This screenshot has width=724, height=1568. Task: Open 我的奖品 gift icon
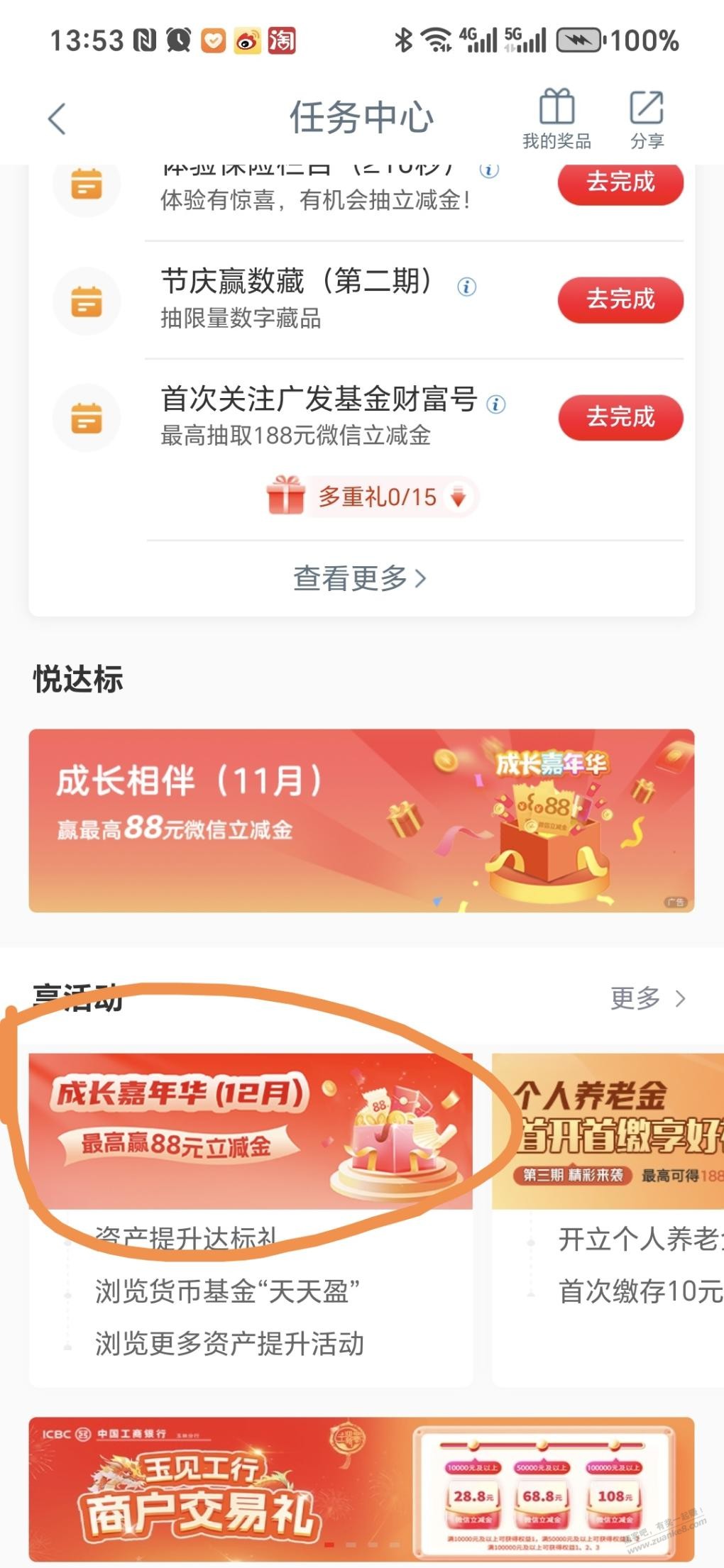556,118
